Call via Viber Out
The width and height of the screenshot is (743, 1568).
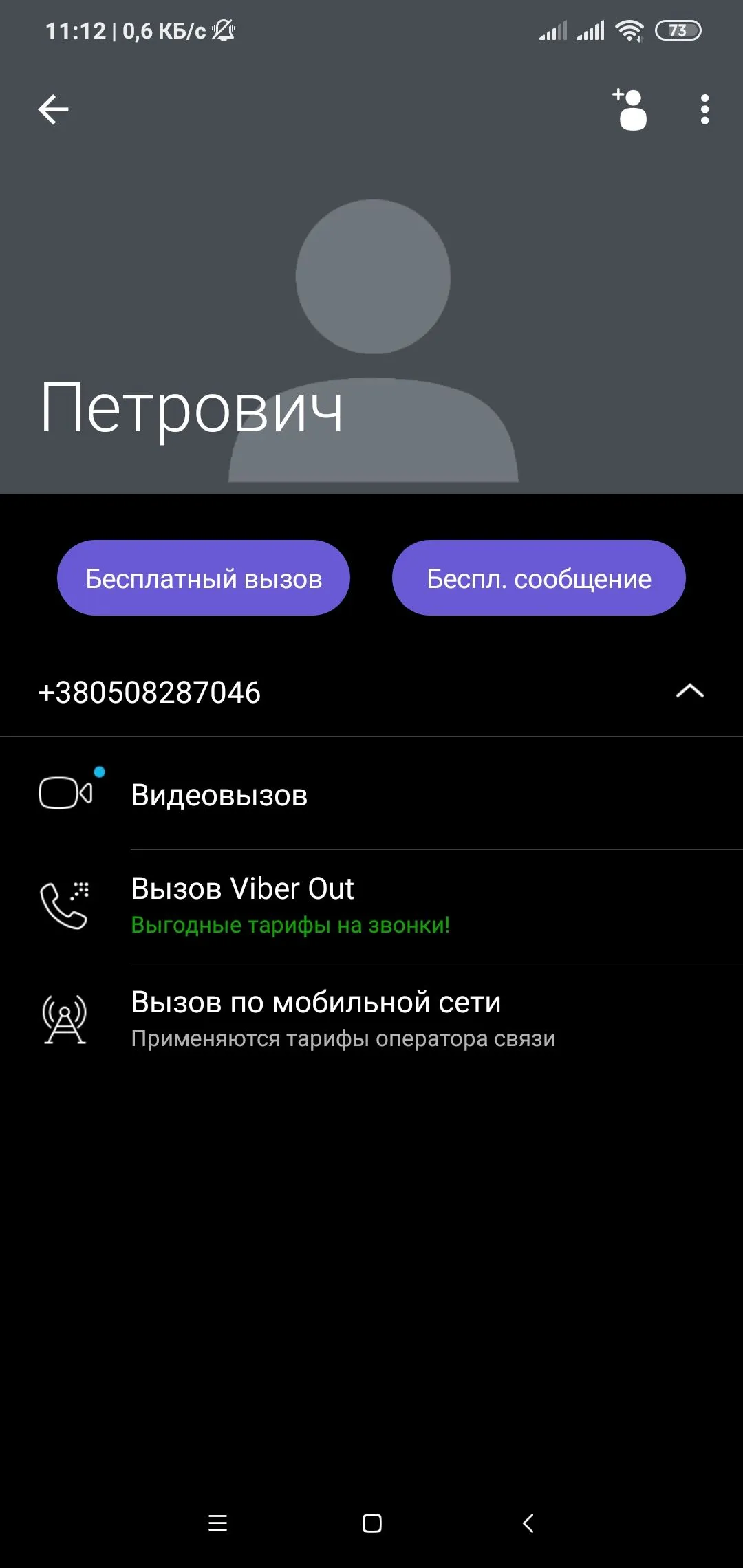[x=242, y=905]
